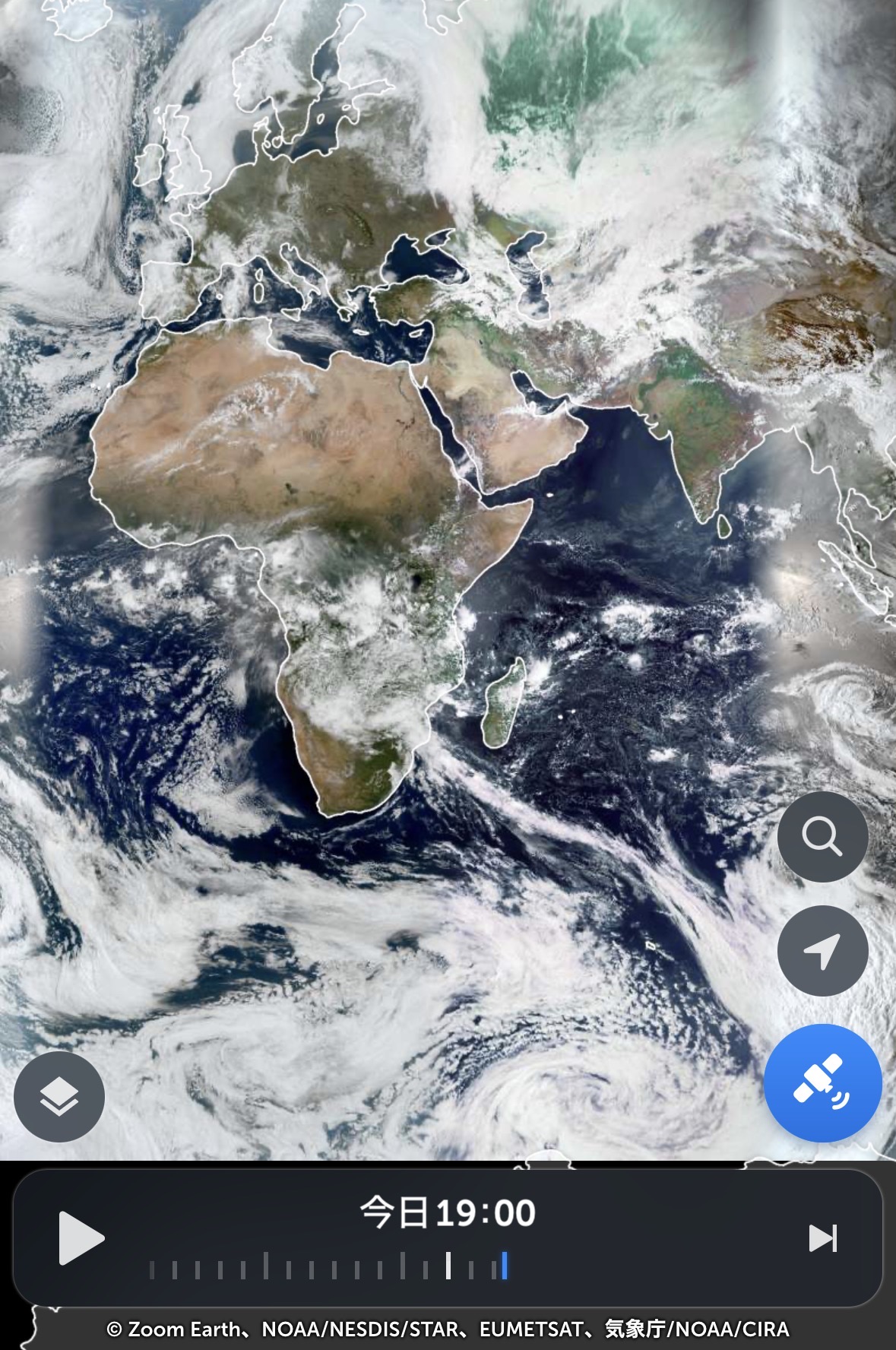Open the map search button
This screenshot has width=896, height=1350.
[x=822, y=836]
